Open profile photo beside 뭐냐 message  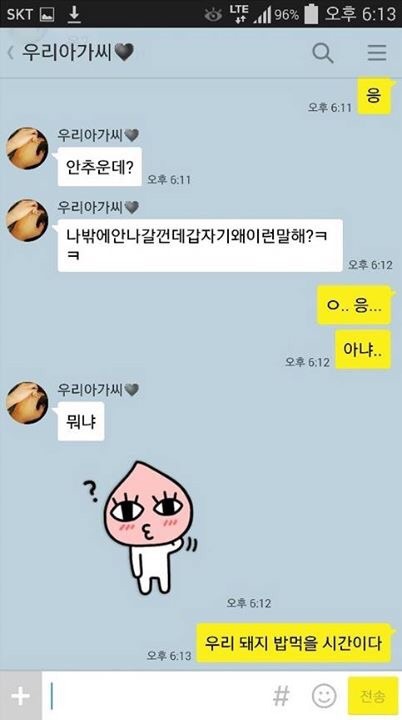tap(27, 403)
